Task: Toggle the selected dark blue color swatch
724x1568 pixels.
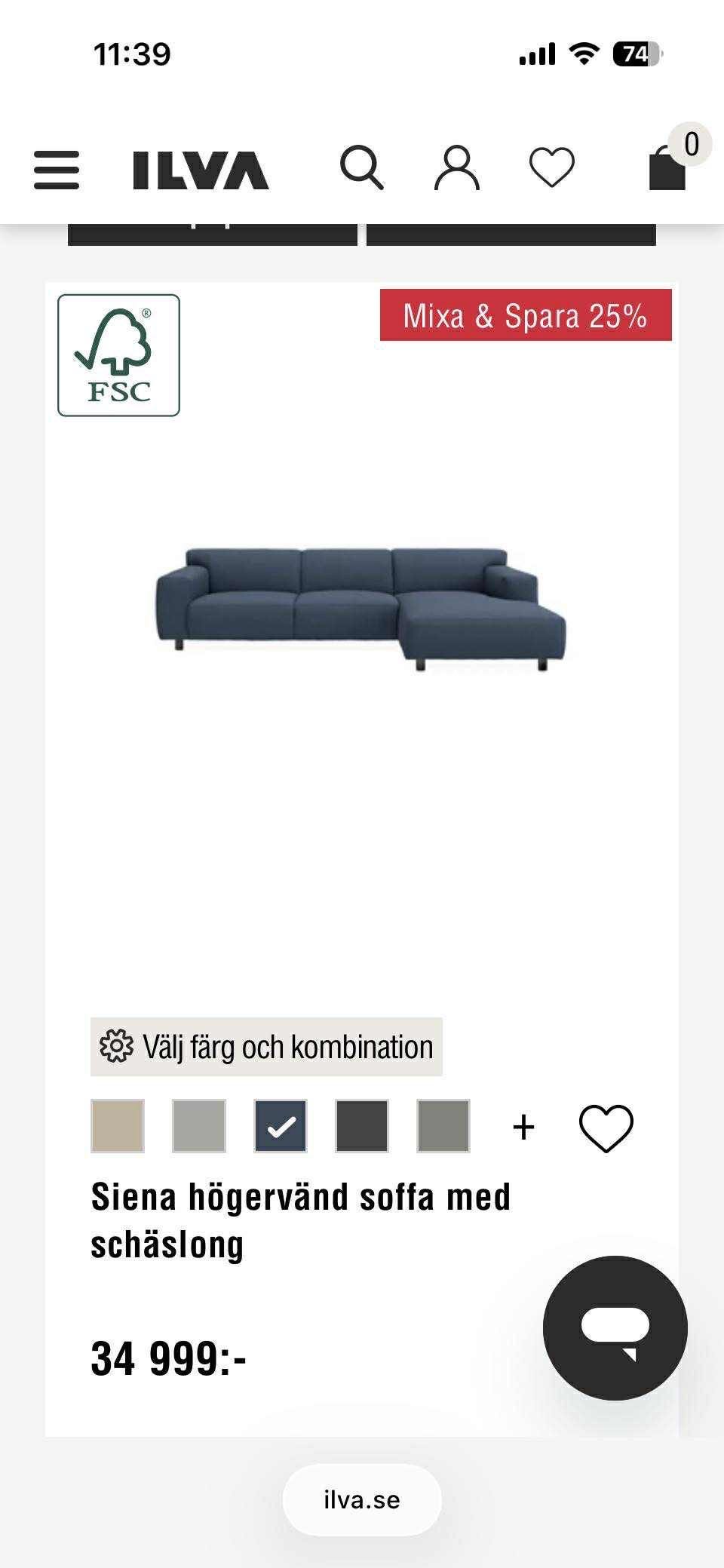Action: (x=281, y=1126)
